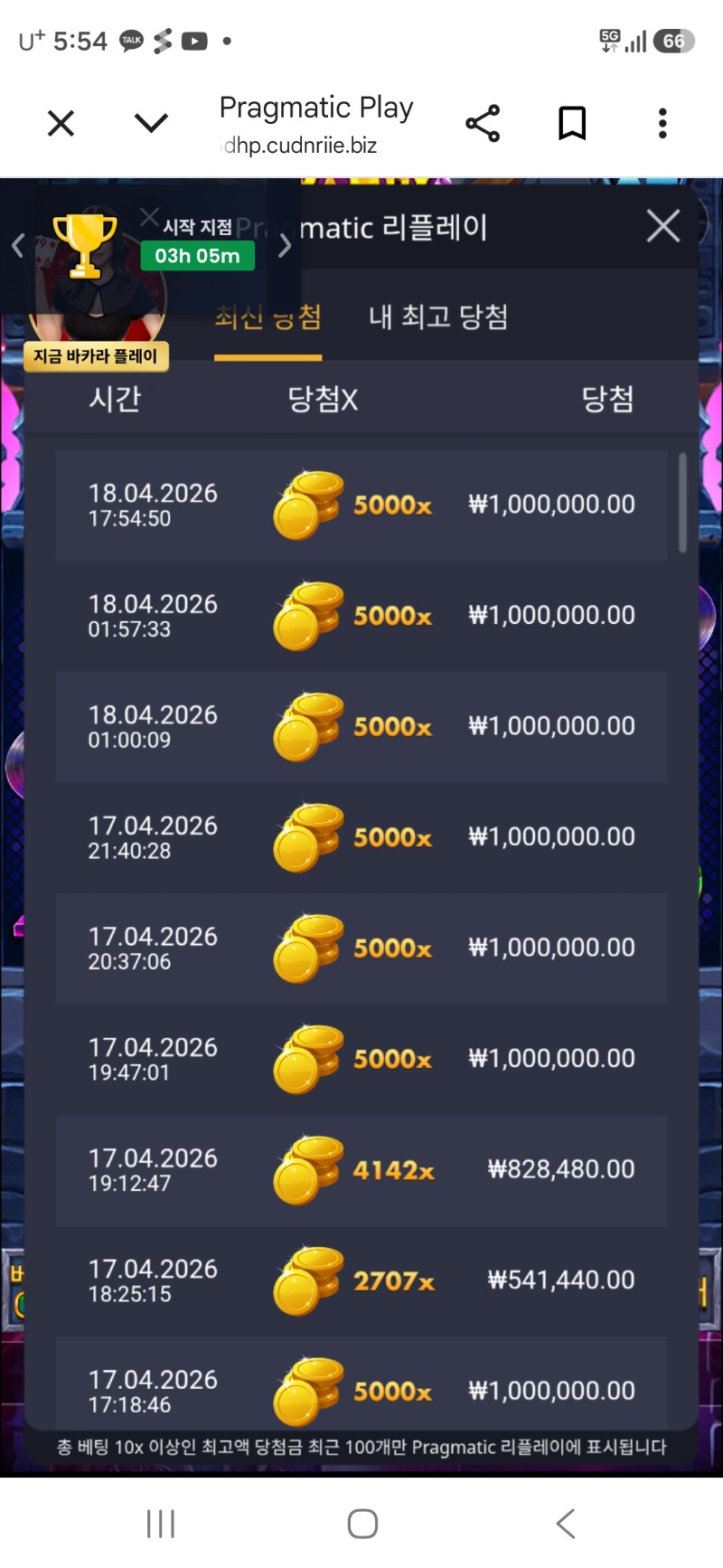Screen dimensions: 723x1568
Task: View replay from 17.04.2026 21:40:28
Action: tap(361, 837)
